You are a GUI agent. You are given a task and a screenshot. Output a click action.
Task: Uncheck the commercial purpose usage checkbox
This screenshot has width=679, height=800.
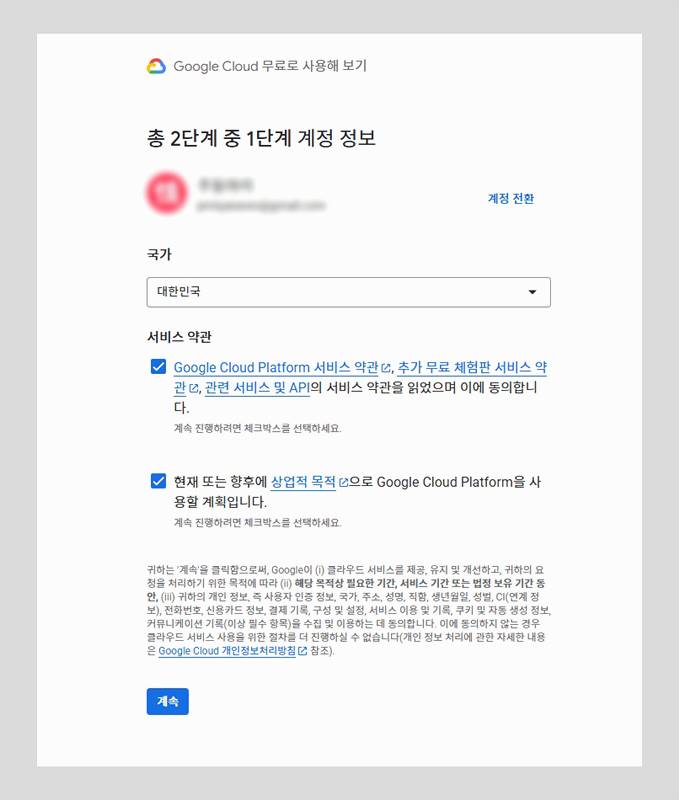pyautogui.click(x=158, y=481)
